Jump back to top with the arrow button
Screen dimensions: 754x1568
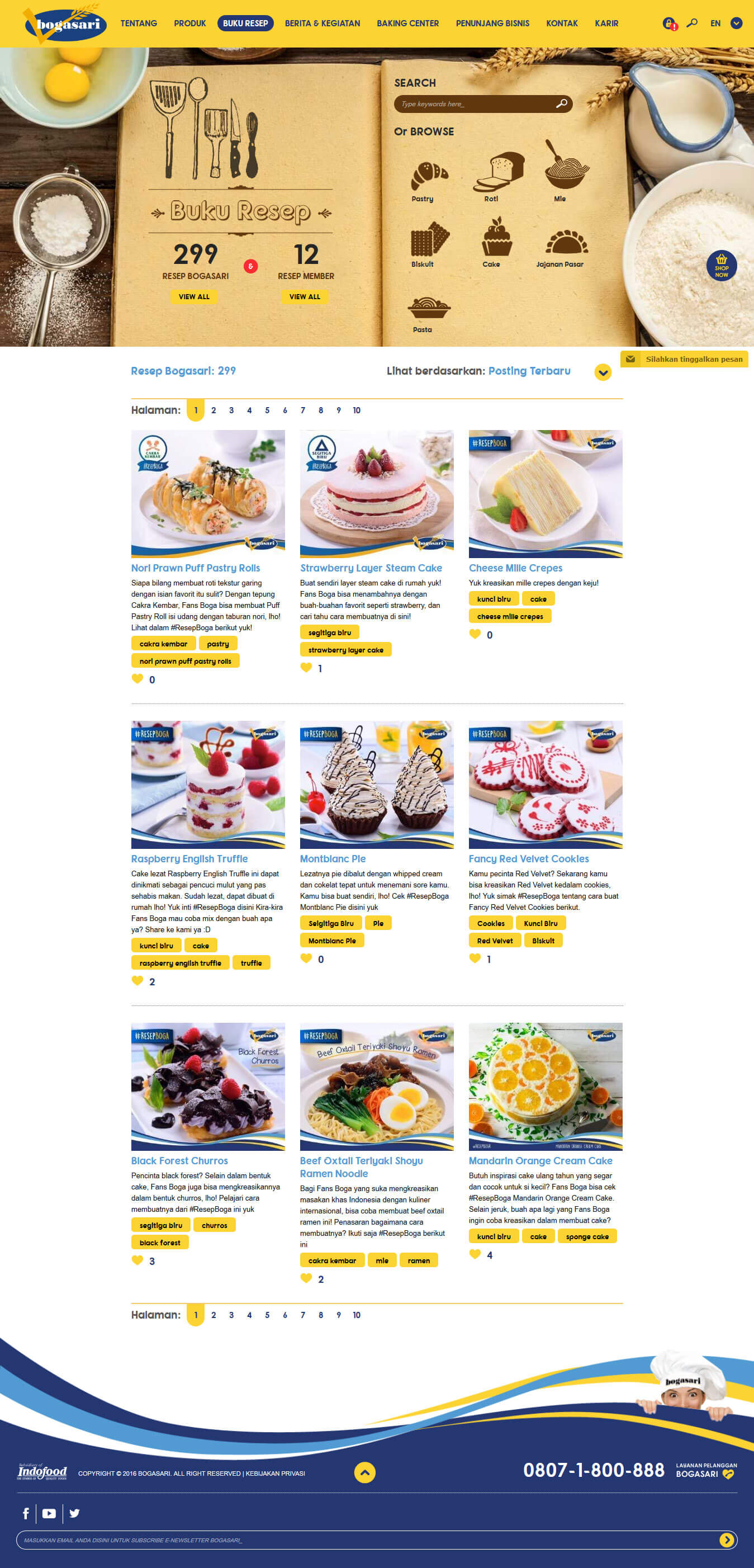coord(364,1472)
